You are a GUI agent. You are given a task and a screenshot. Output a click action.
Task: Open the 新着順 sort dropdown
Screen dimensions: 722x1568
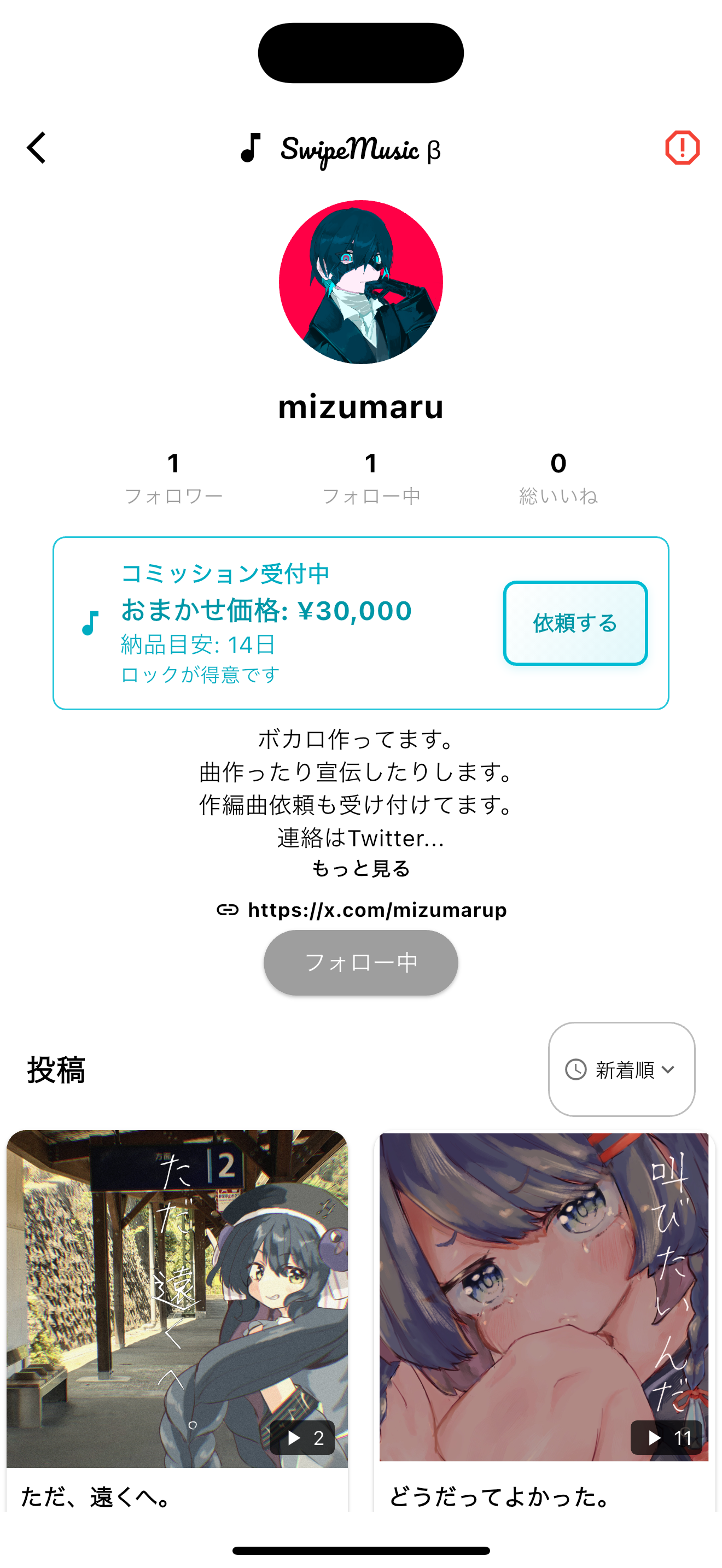[x=621, y=1069]
